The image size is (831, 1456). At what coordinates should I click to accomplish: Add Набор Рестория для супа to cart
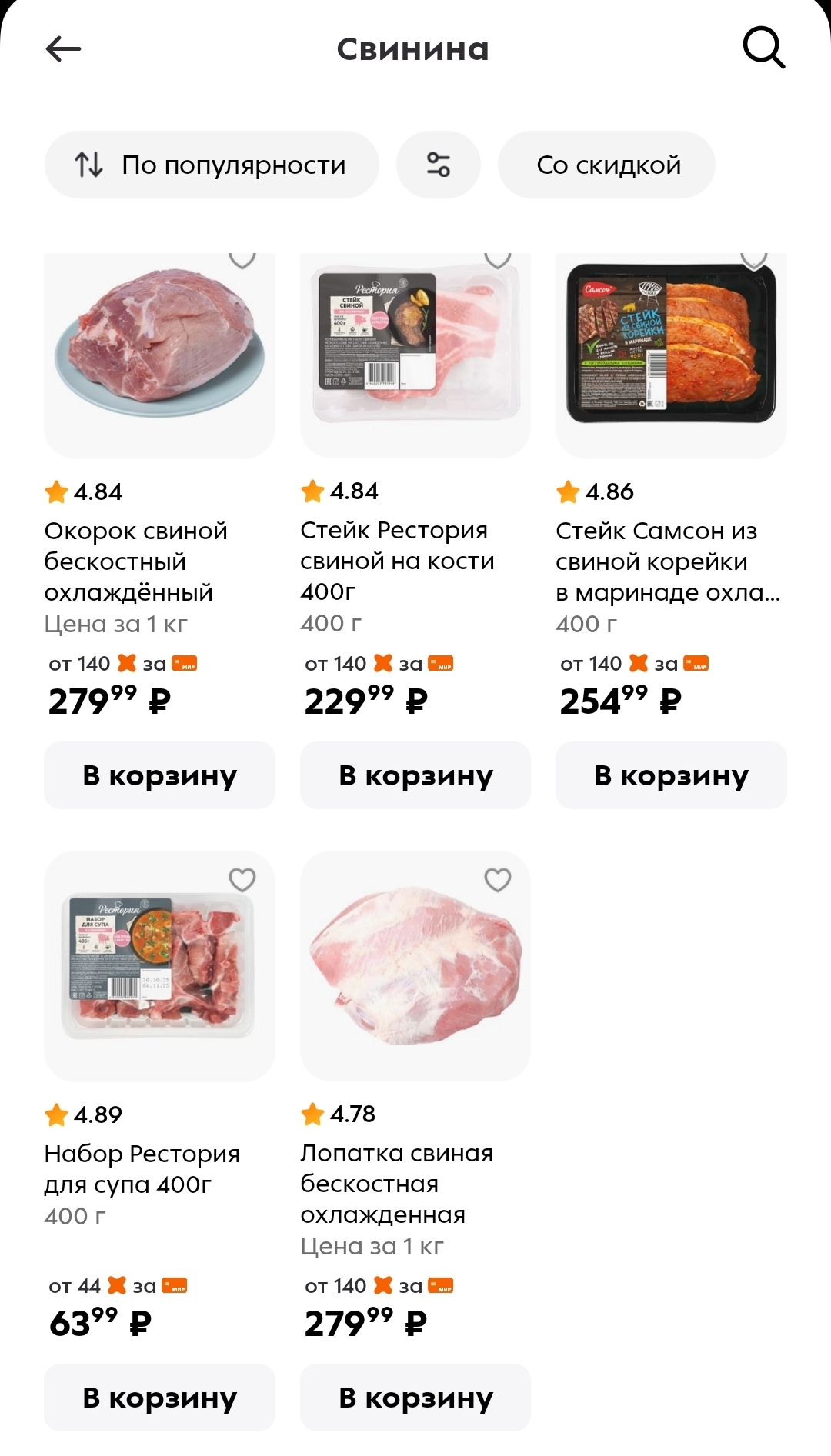click(x=159, y=1398)
